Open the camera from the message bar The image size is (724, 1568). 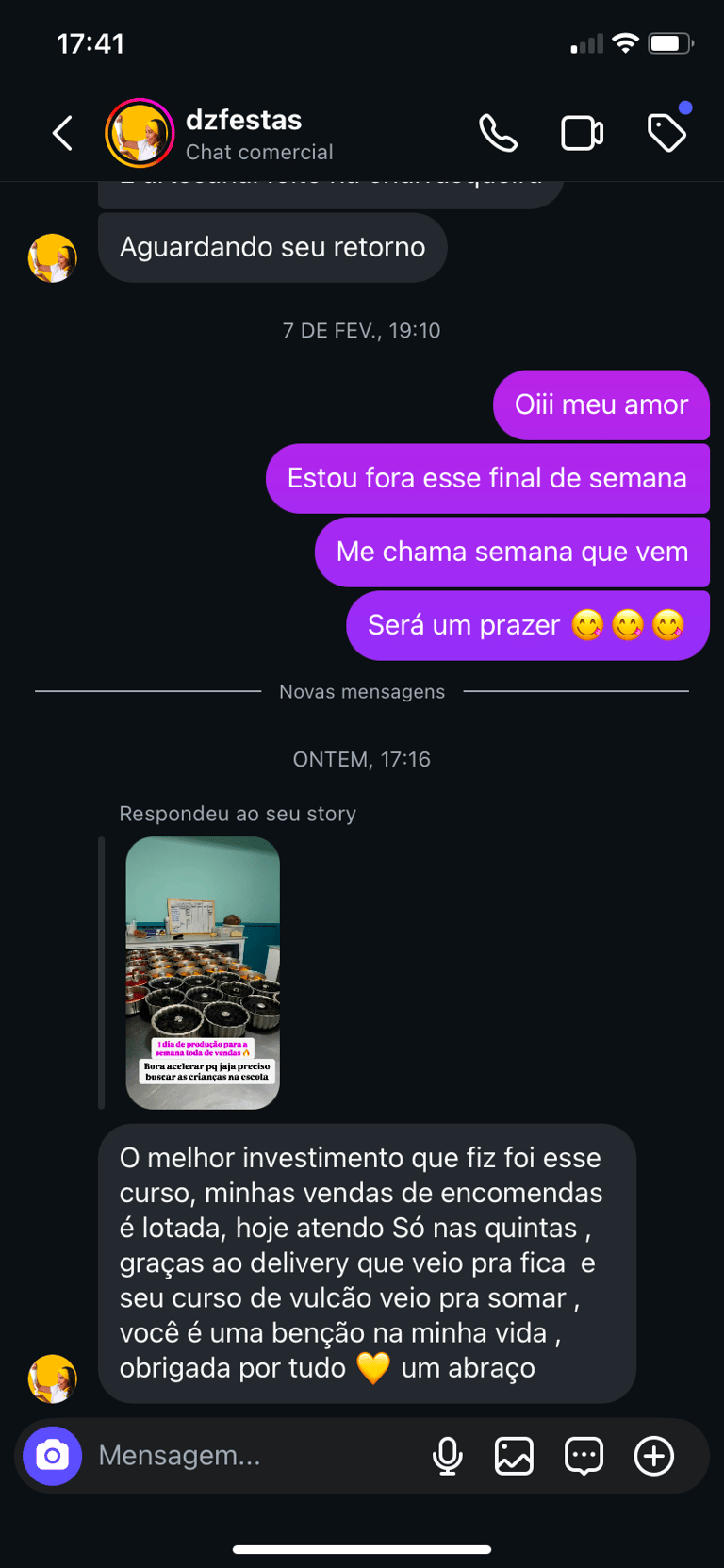pyautogui.click(x=53, y=1456)
